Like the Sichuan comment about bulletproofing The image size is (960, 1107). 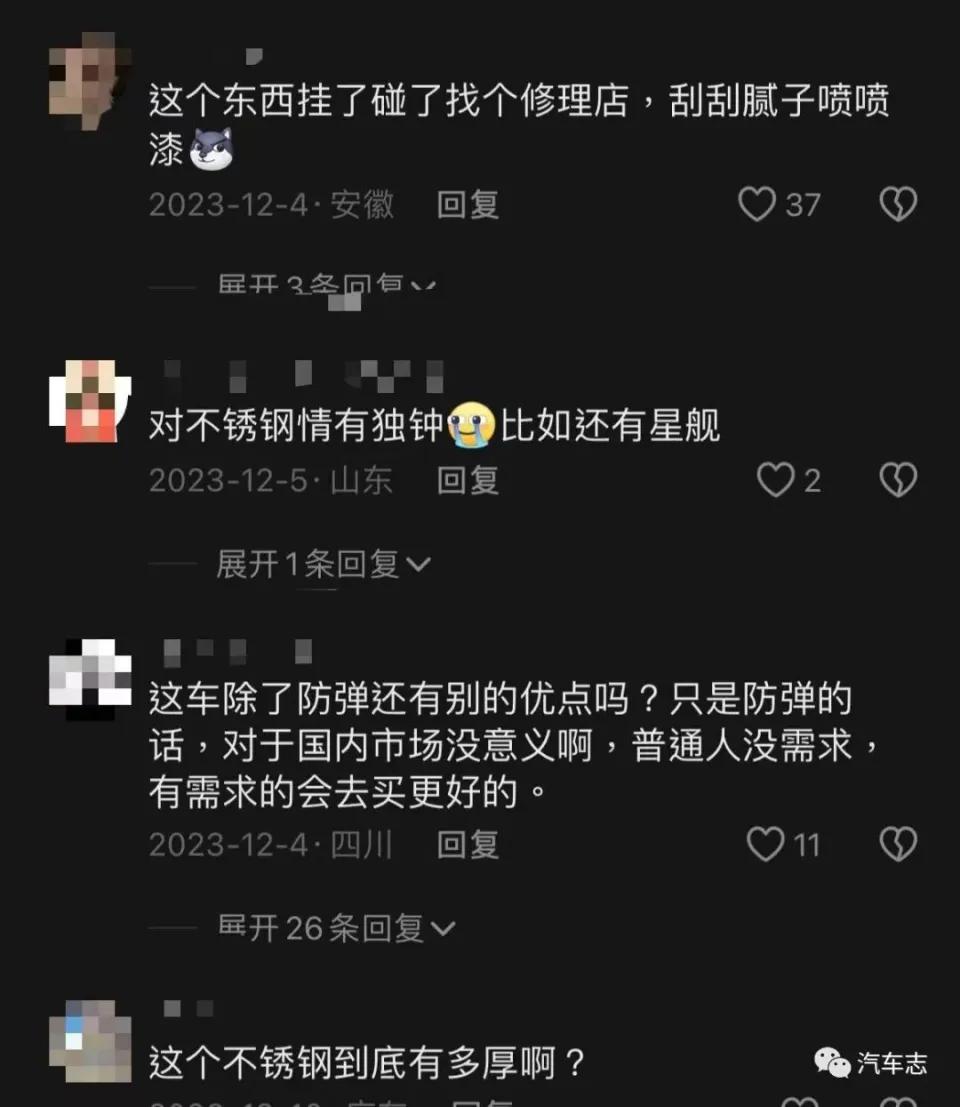click(766, 845)
